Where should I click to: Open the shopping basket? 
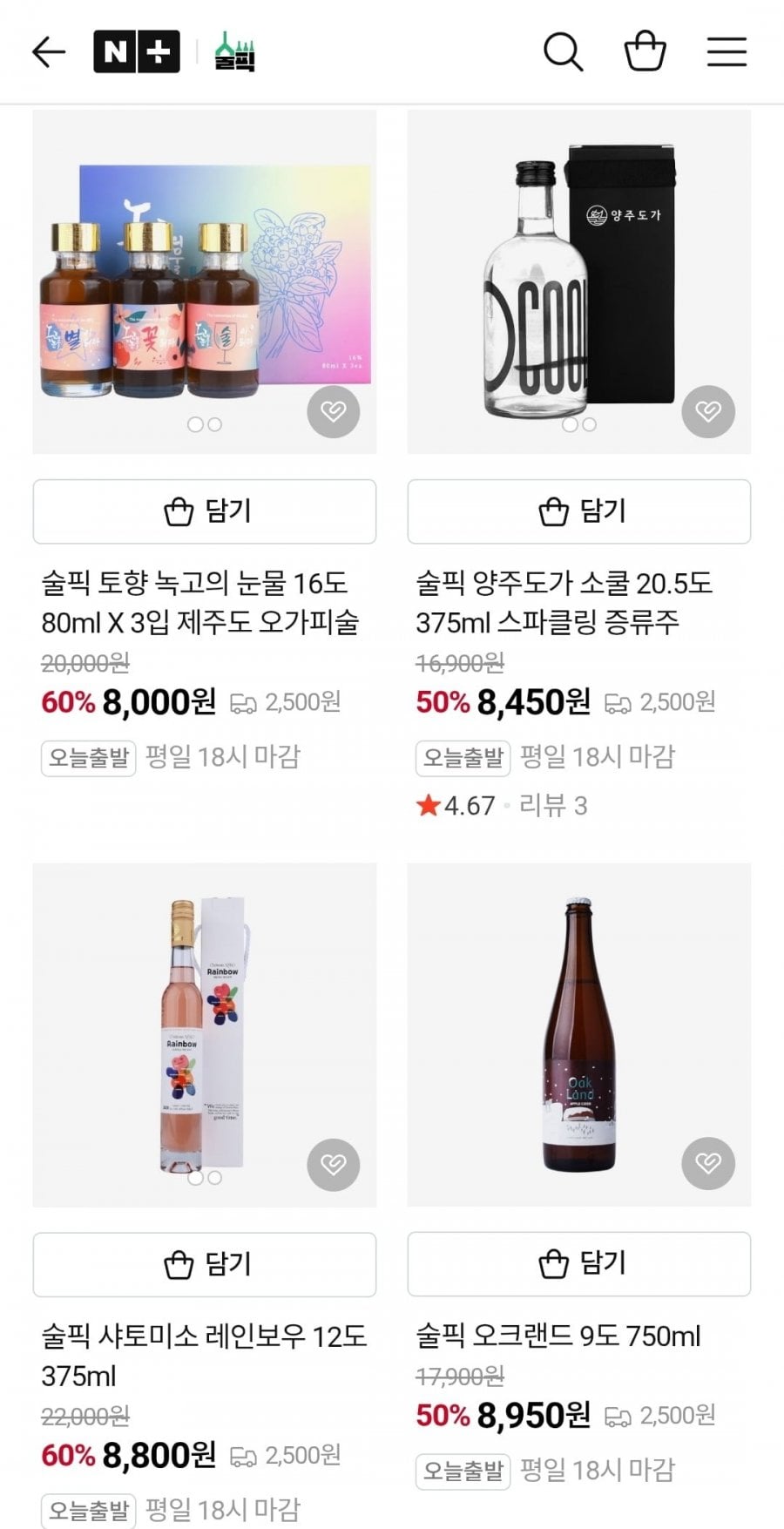(645, 51)
